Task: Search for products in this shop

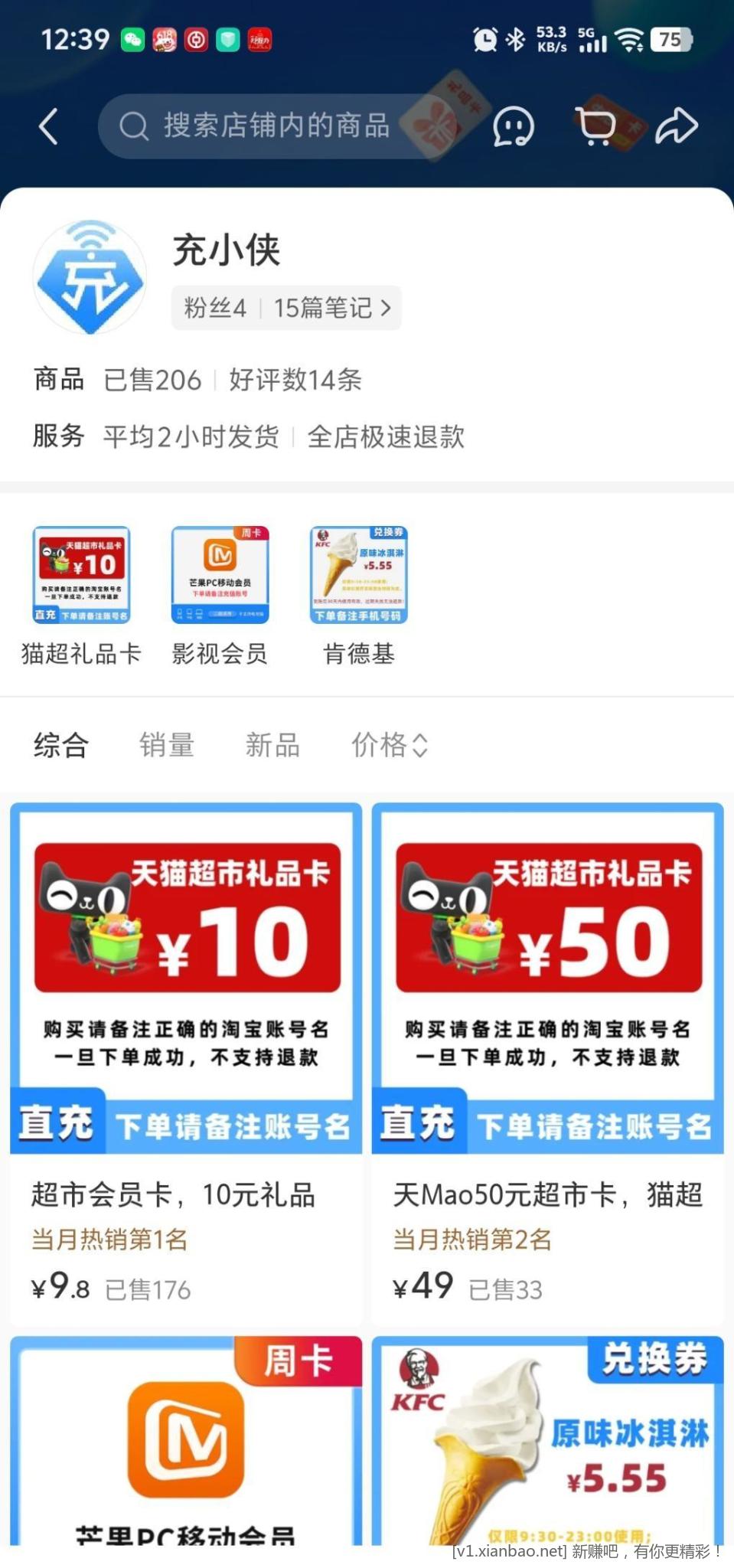Action: coord(276,126)
